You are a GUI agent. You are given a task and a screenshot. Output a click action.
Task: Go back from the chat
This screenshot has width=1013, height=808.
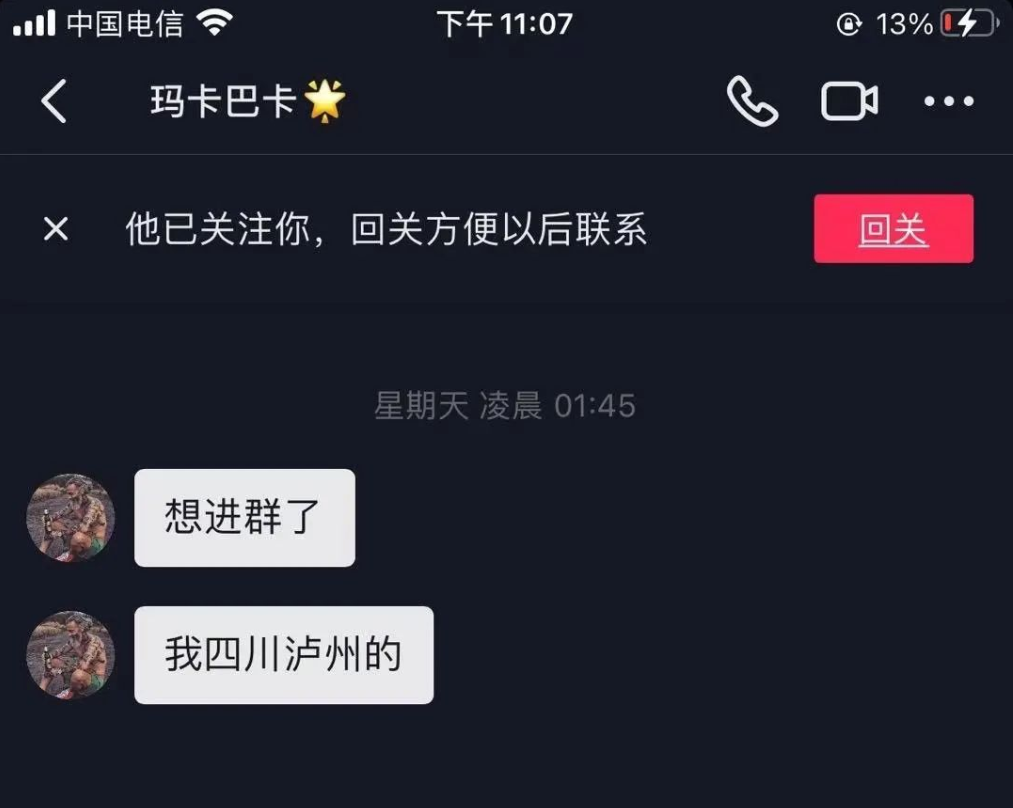(x=54, y=101)
